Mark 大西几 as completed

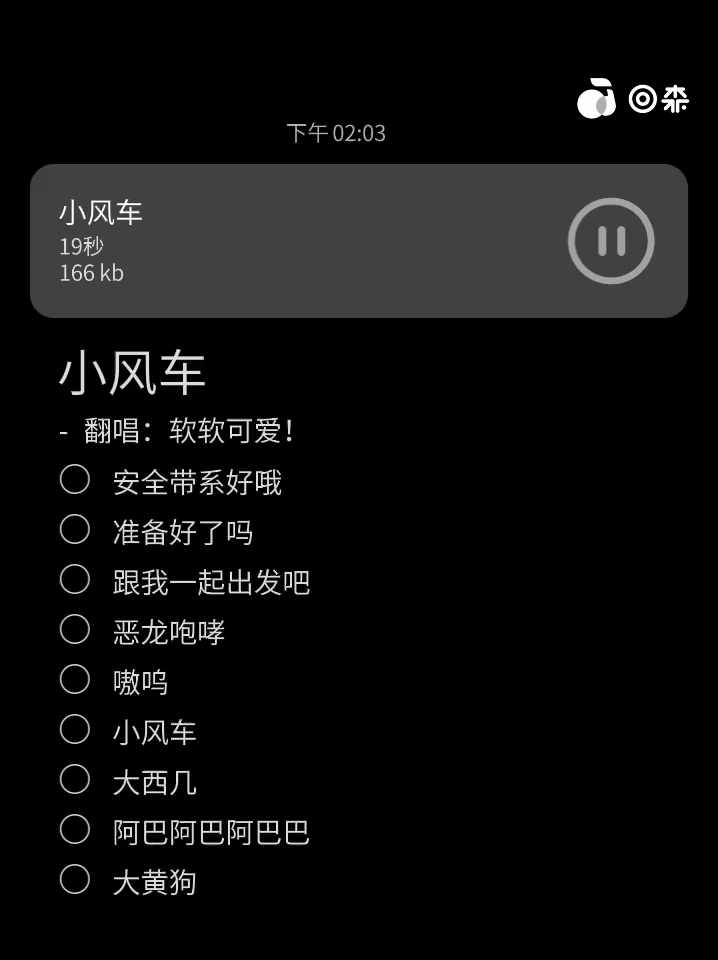point(75,780)
